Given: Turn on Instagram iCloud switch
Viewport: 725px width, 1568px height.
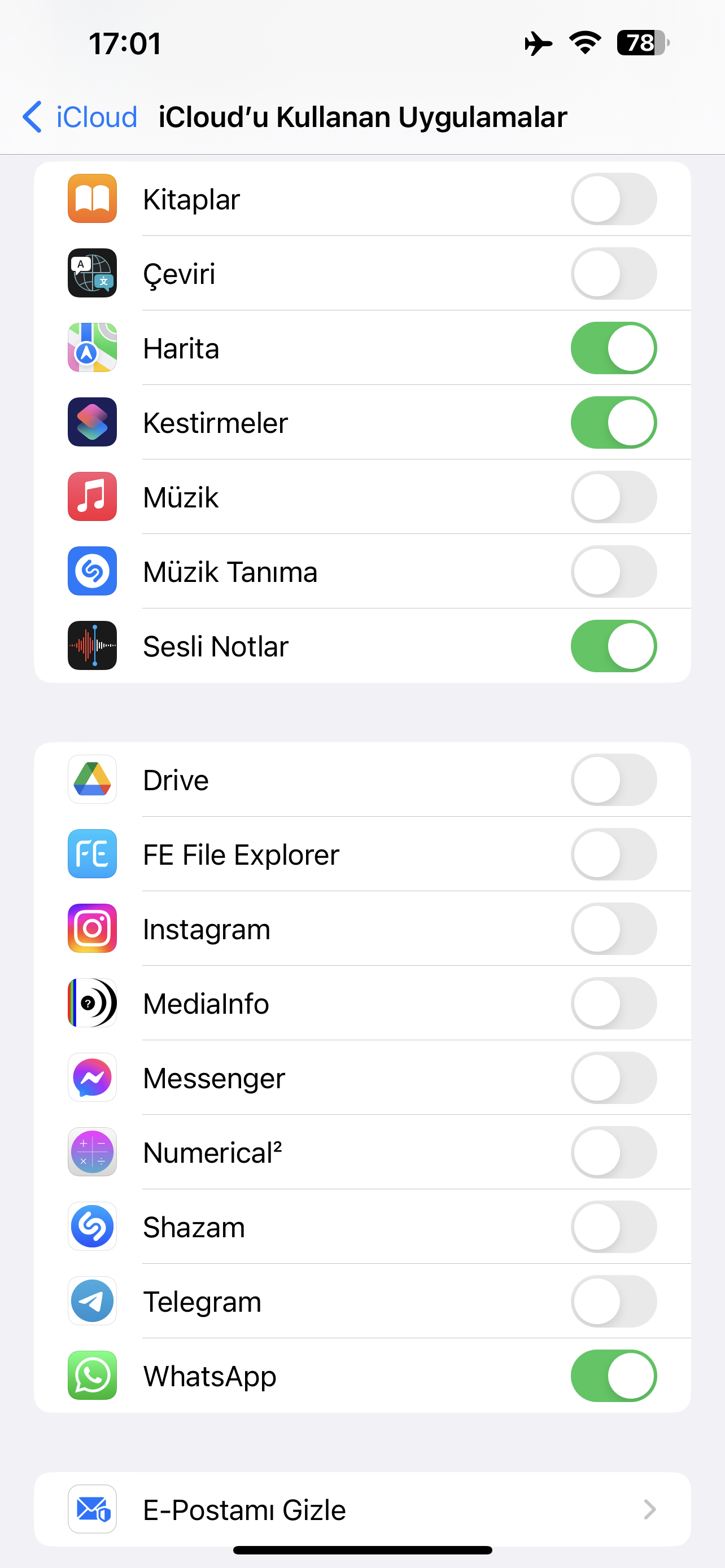Looking at the screenshot, I should [614, 929].
